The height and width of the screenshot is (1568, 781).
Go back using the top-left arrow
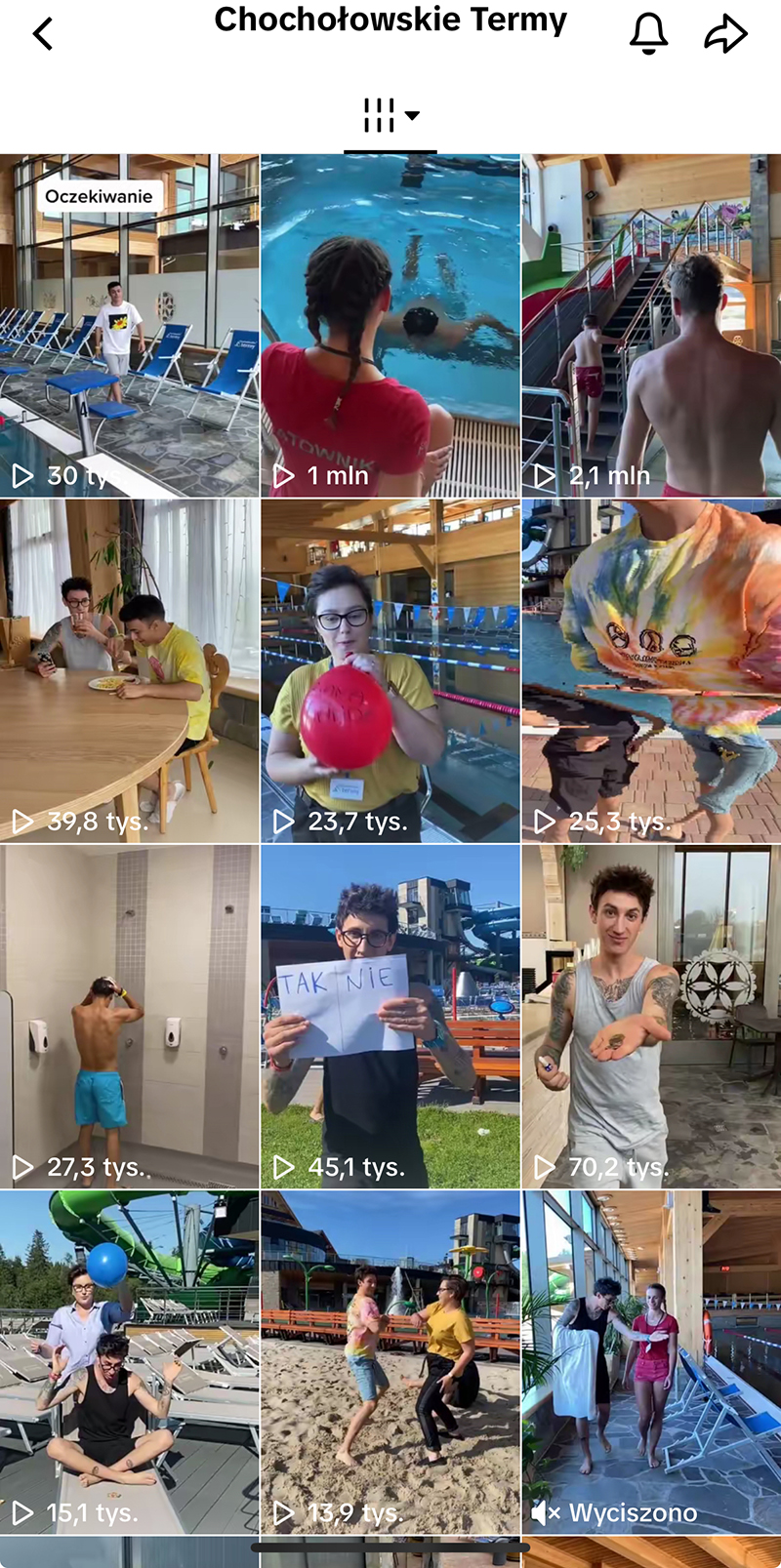(x=43, y=34)
